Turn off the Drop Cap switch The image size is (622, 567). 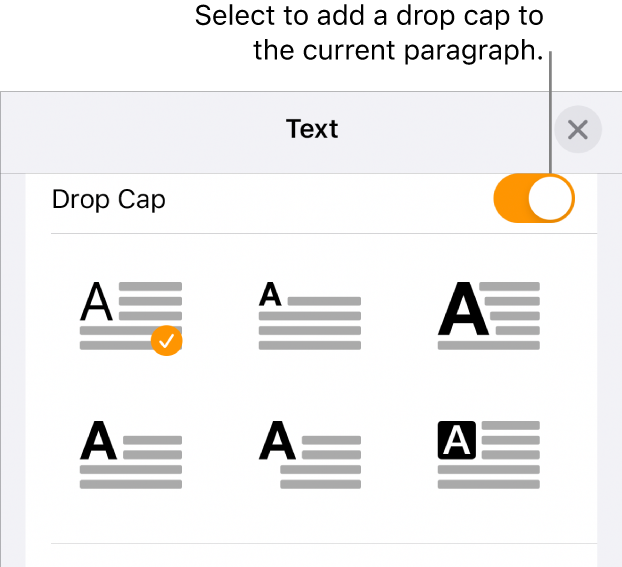pos(534,200)
